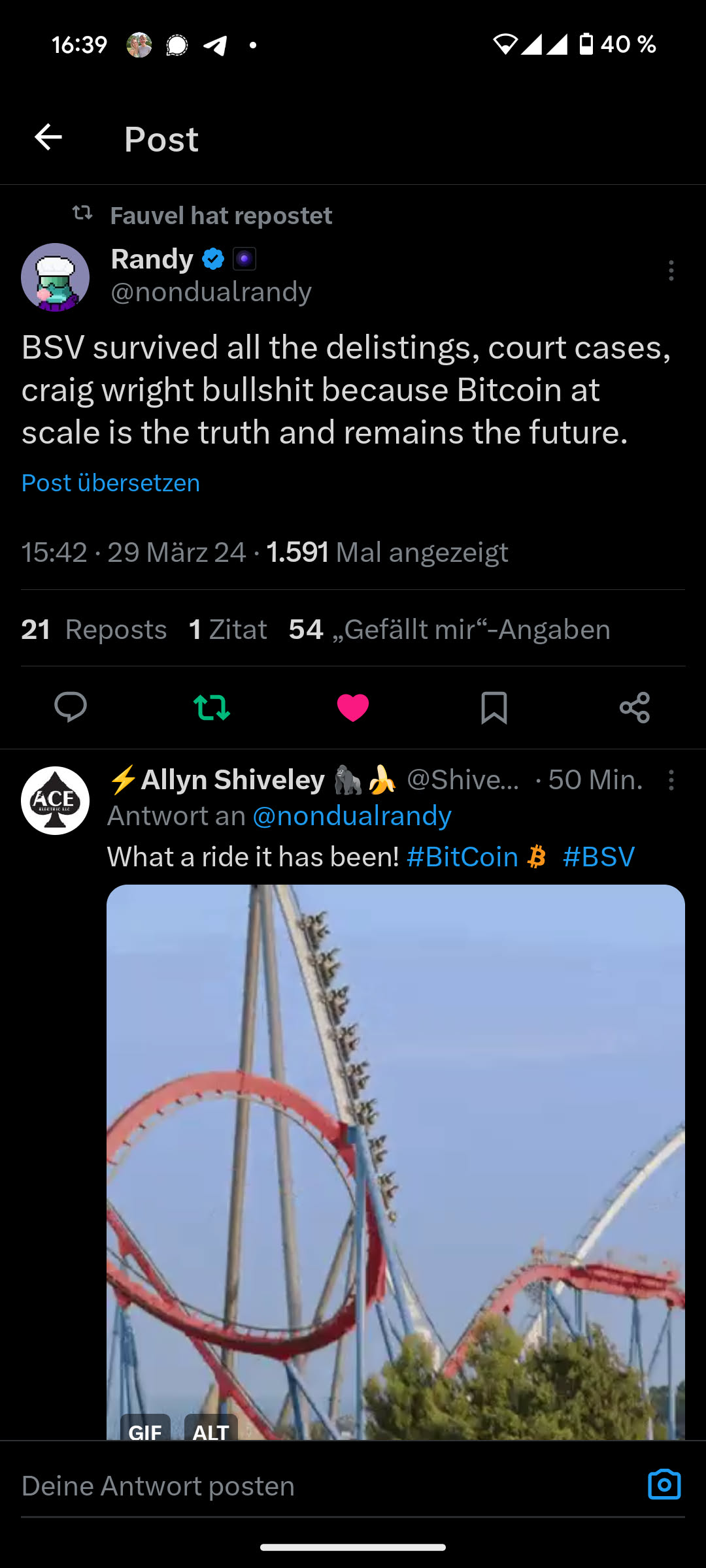Tap 'Post übersetzen' to translate the post
Viewport: 706px width, 1568px height.
click(110, 483)
